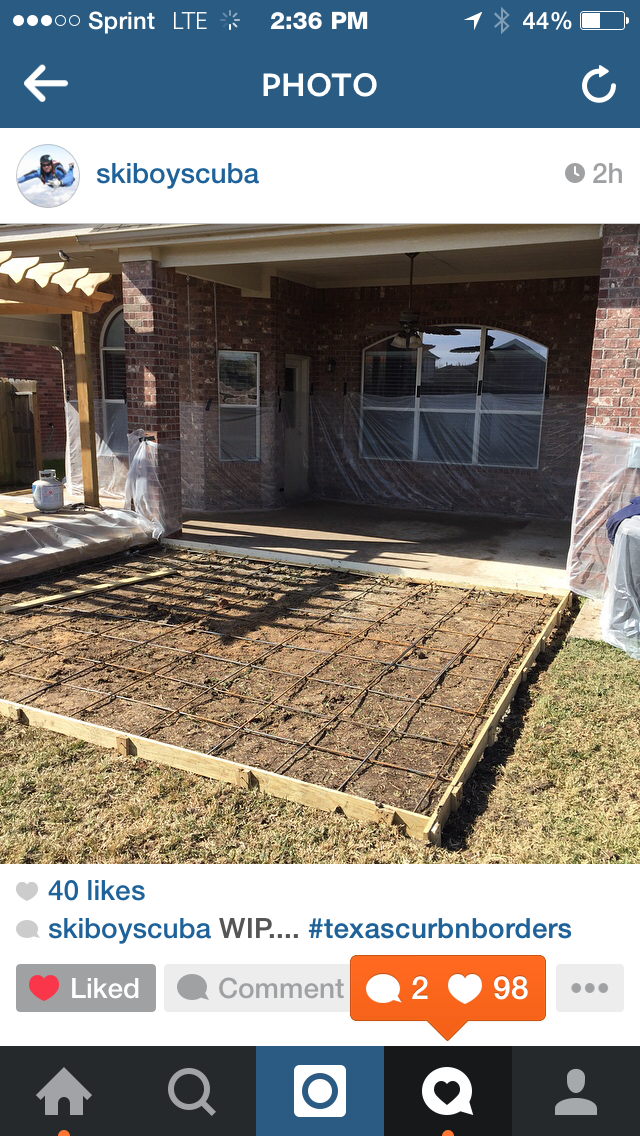640x1136 pixels.
Task: Refresh the photo page
Action: point(598,86)
